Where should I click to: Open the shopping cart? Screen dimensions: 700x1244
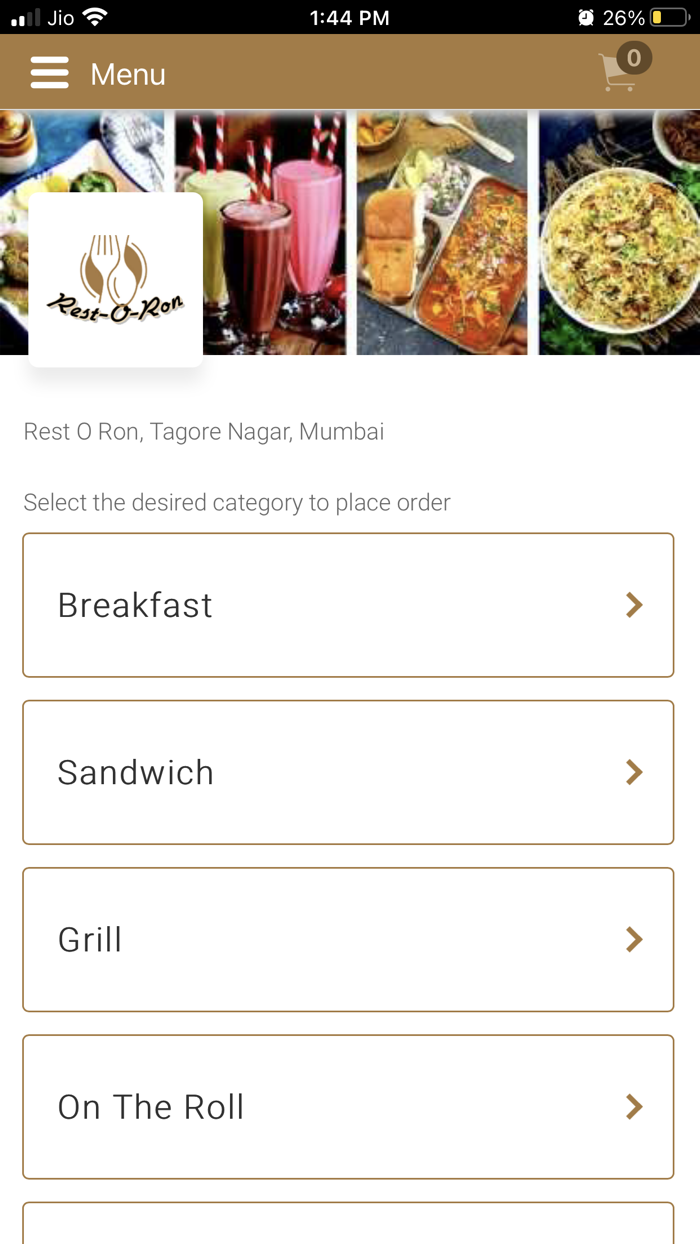point(622,70)
